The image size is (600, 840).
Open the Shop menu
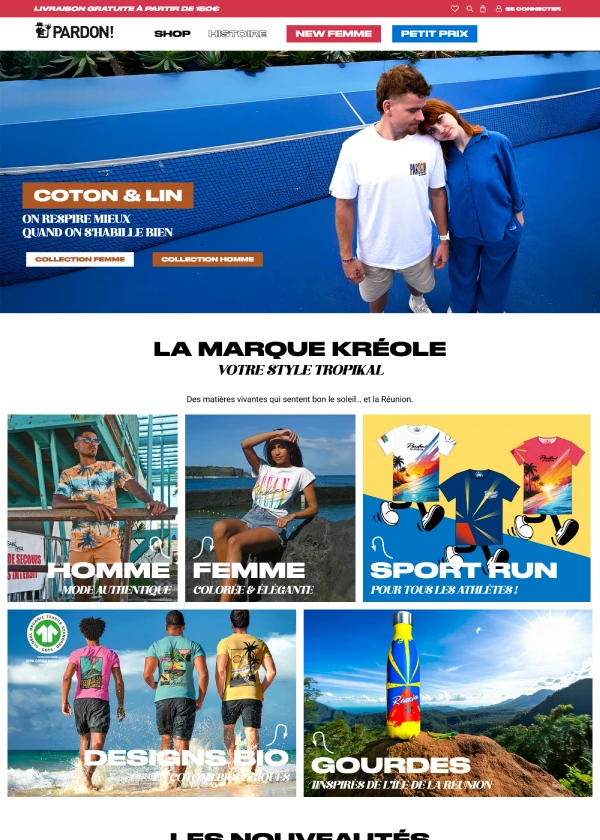pyautogui.click(x=172, y=33)
